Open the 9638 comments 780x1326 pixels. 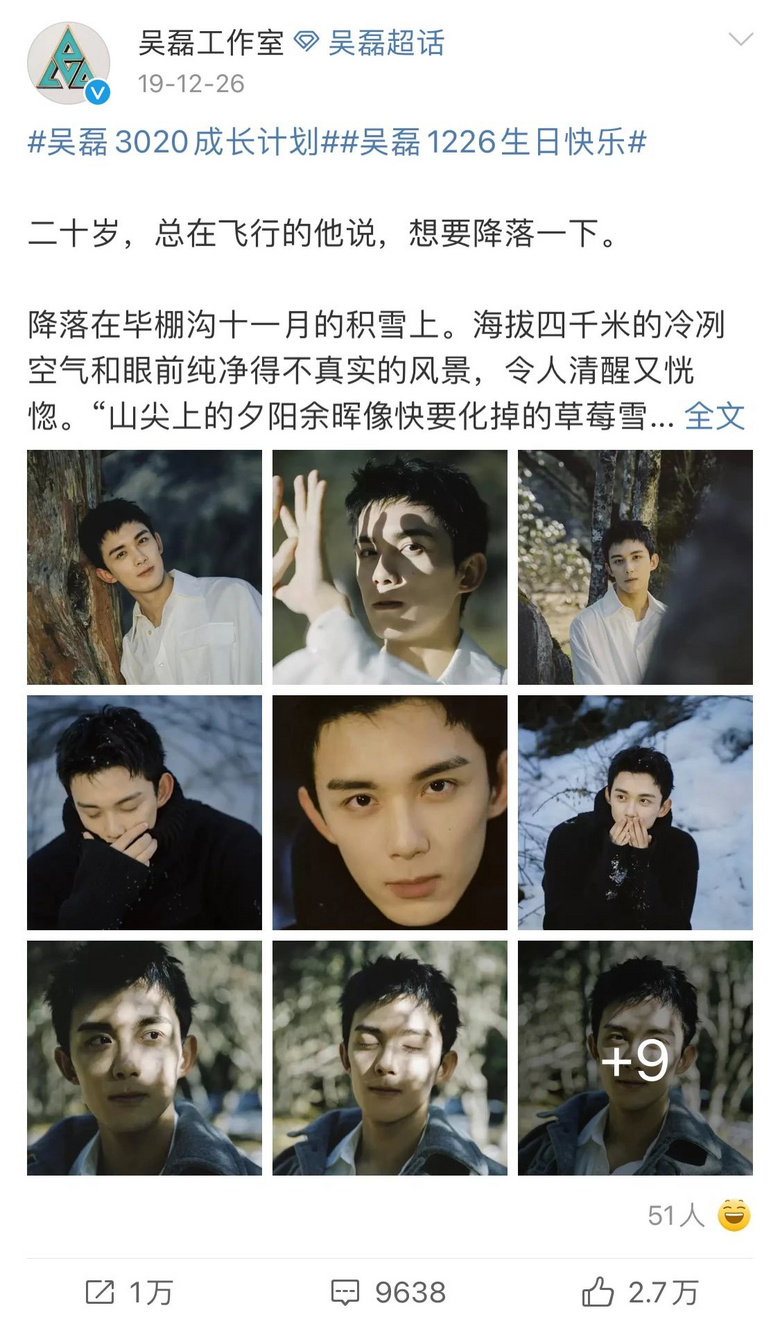(389, 1292)
